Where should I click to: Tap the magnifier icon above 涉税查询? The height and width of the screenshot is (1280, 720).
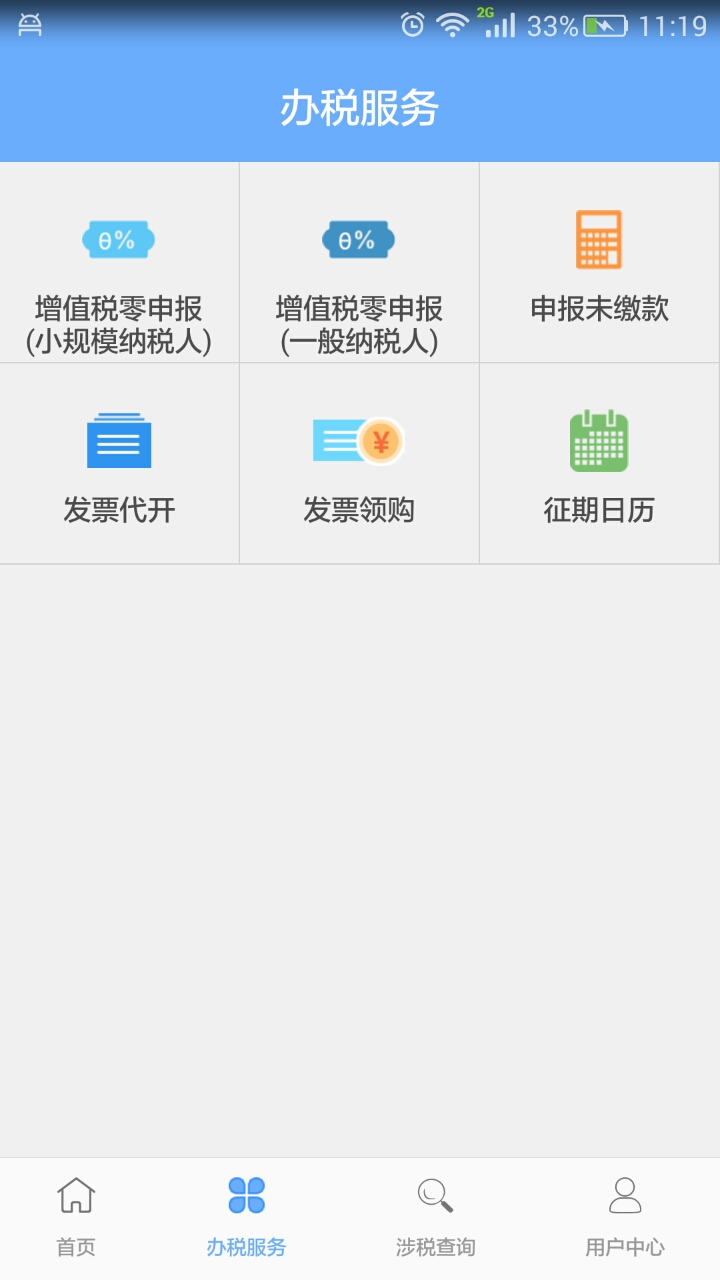coord(433,1197)
